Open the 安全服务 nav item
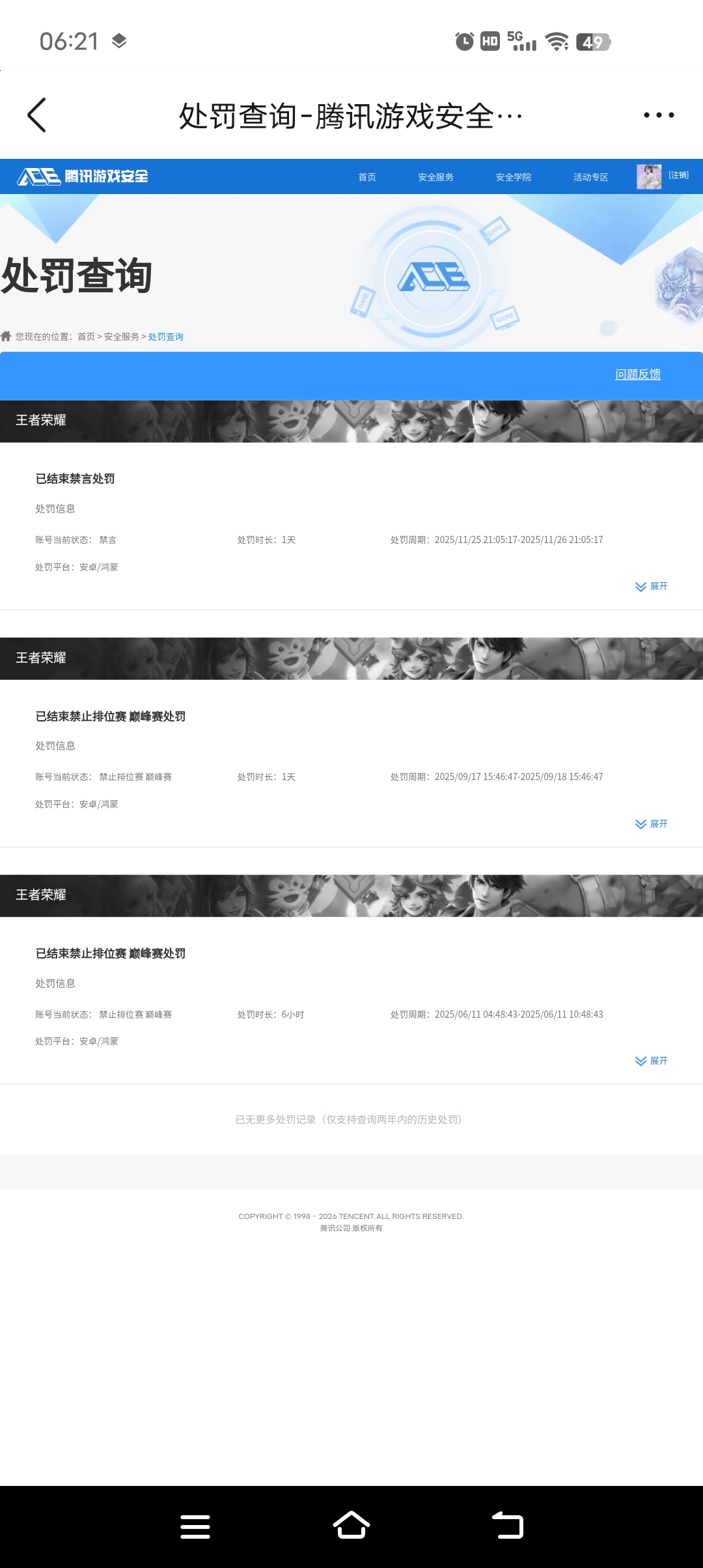Screen dimensions: 703x1568 point(435,177)
